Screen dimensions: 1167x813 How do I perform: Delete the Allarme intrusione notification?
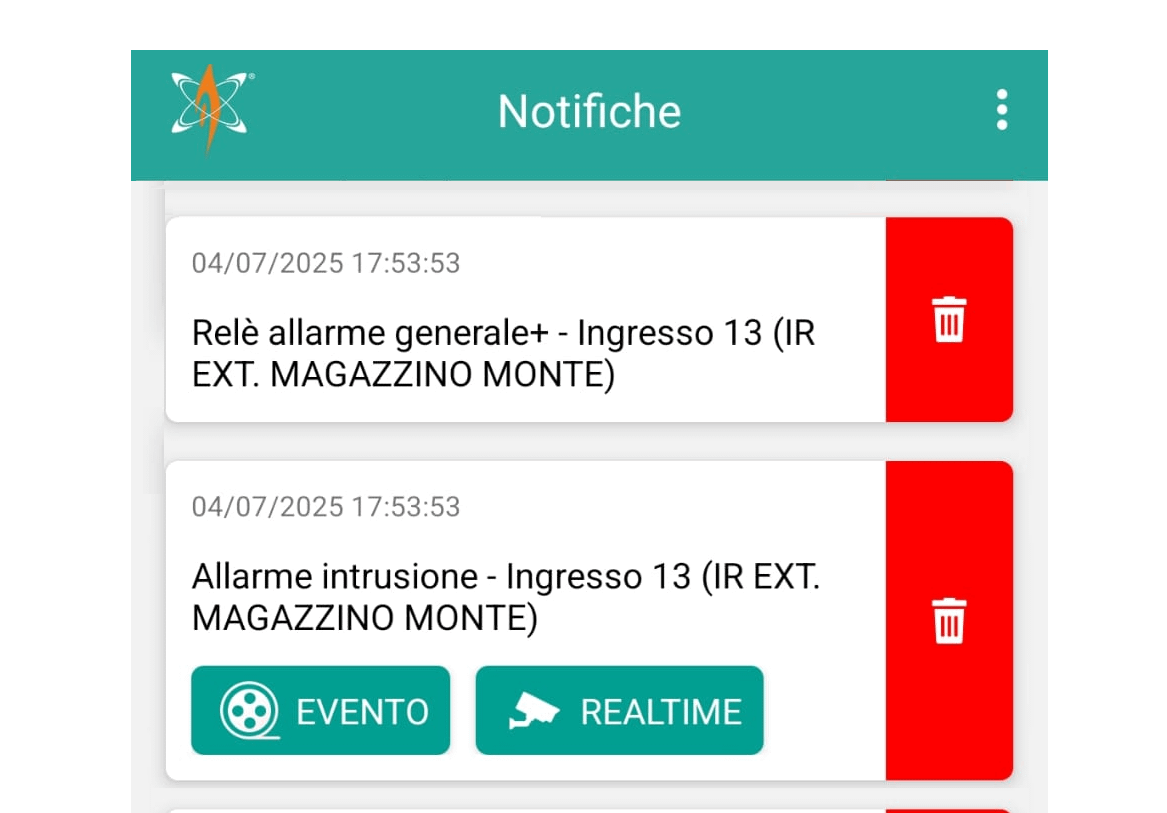tap(949, 620)
